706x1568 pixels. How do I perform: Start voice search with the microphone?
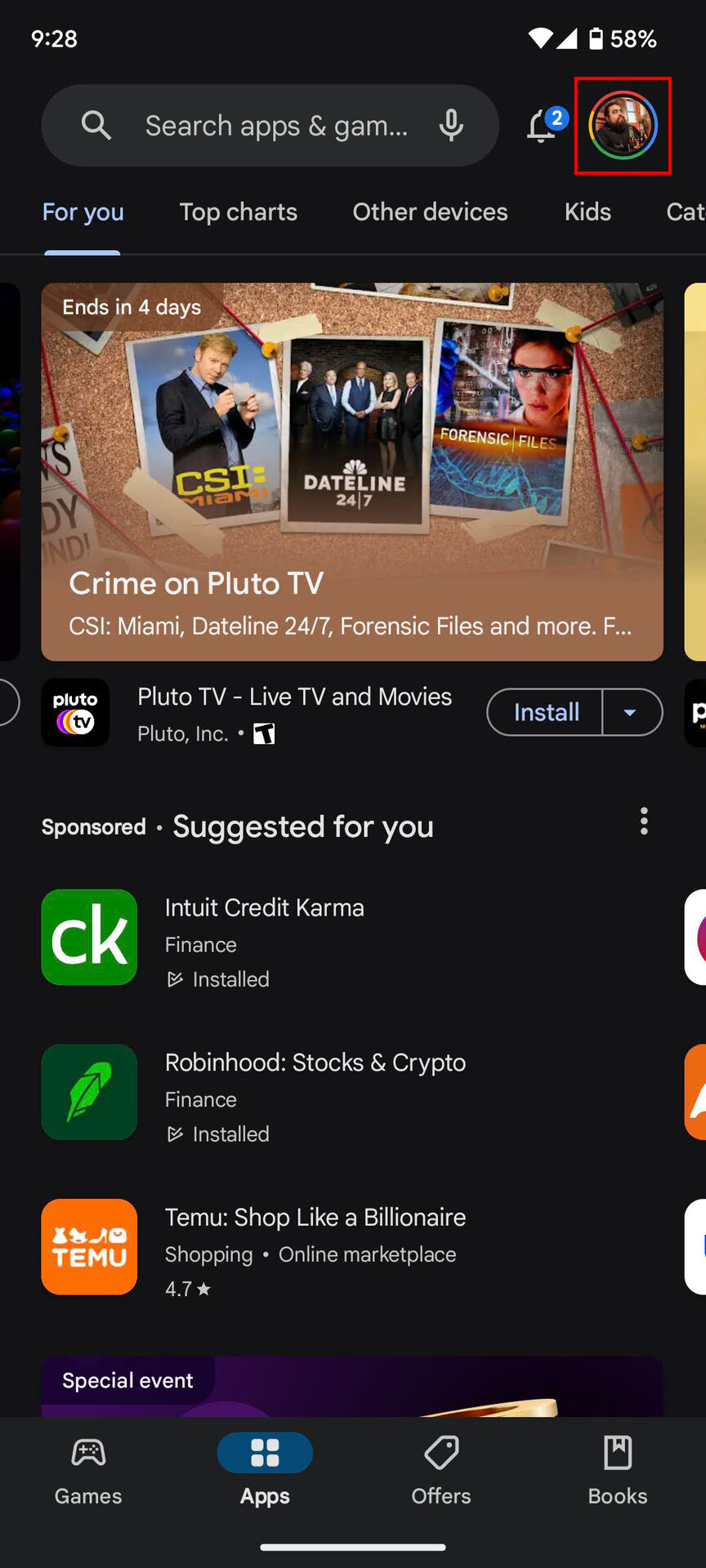(451, 126)
